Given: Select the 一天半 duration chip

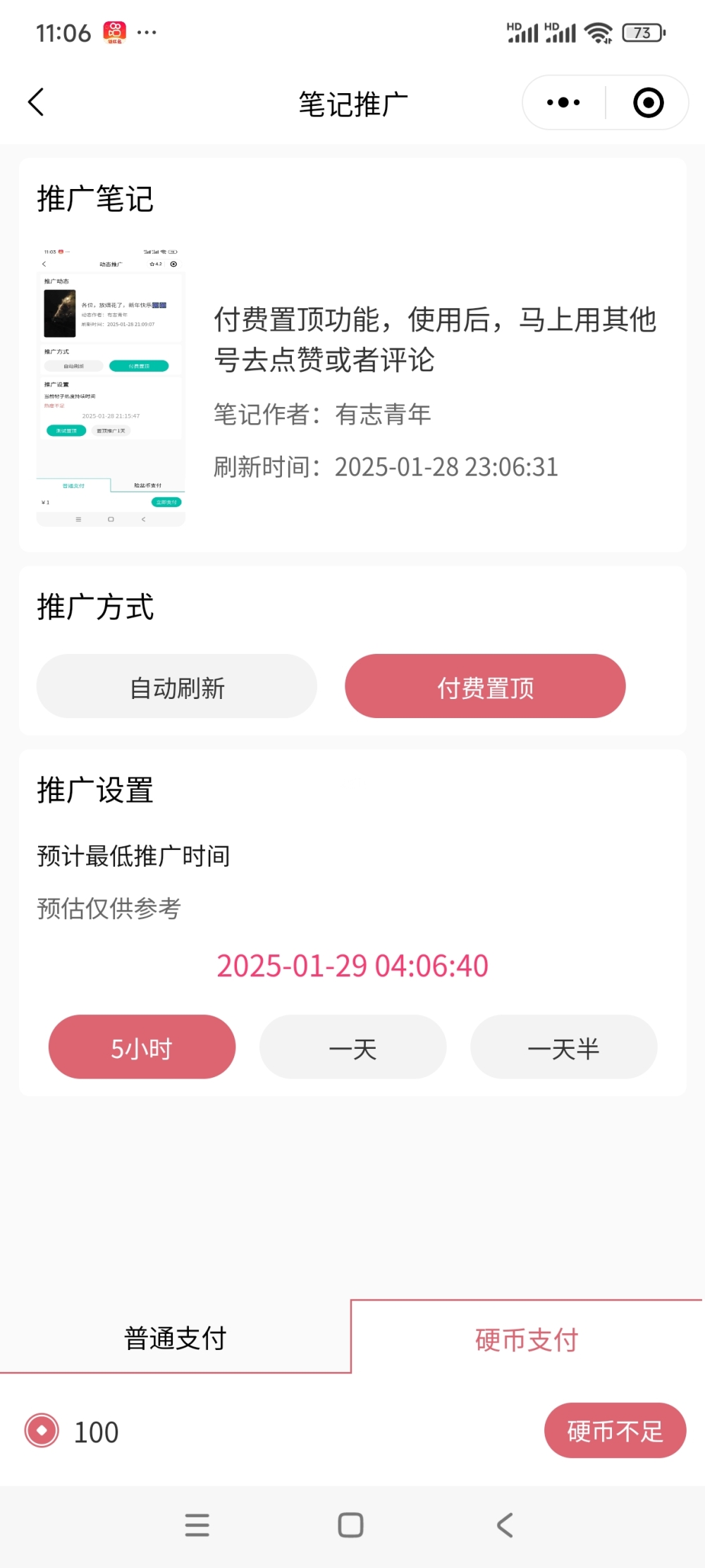Looking at the screenshot, I should pyautogui.click(x=563, y=1047).
